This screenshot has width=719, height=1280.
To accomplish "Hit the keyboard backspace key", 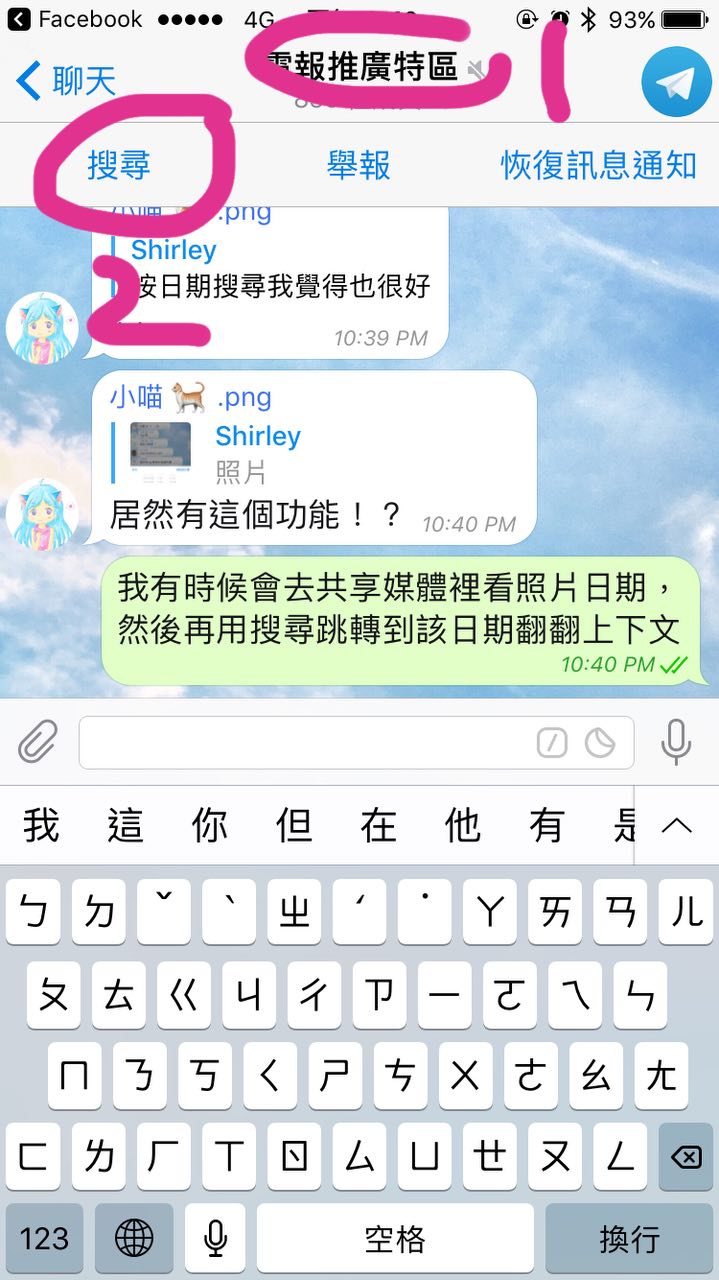I will point(685,1157).
